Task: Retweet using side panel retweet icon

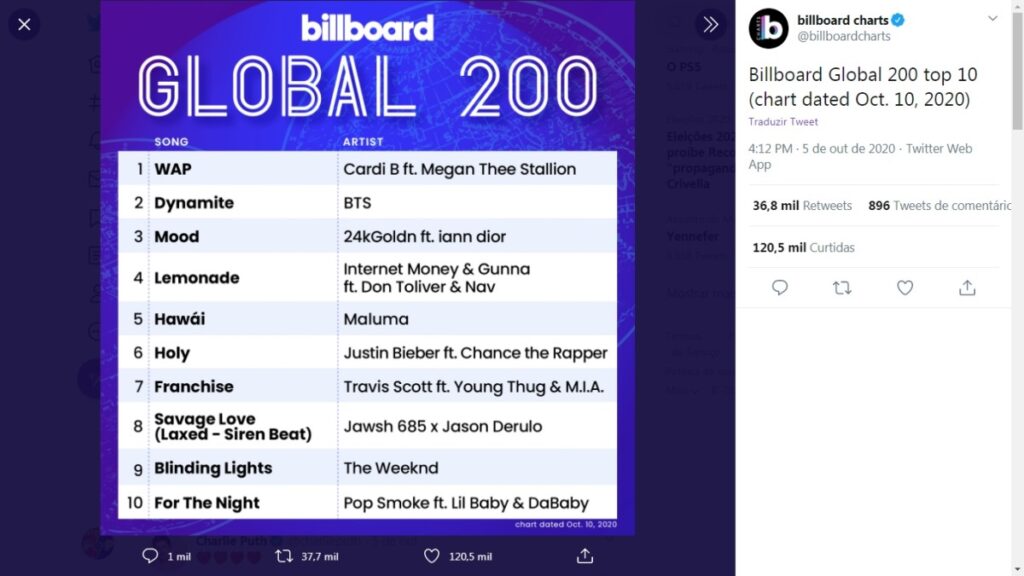Action: pos(842,287)
